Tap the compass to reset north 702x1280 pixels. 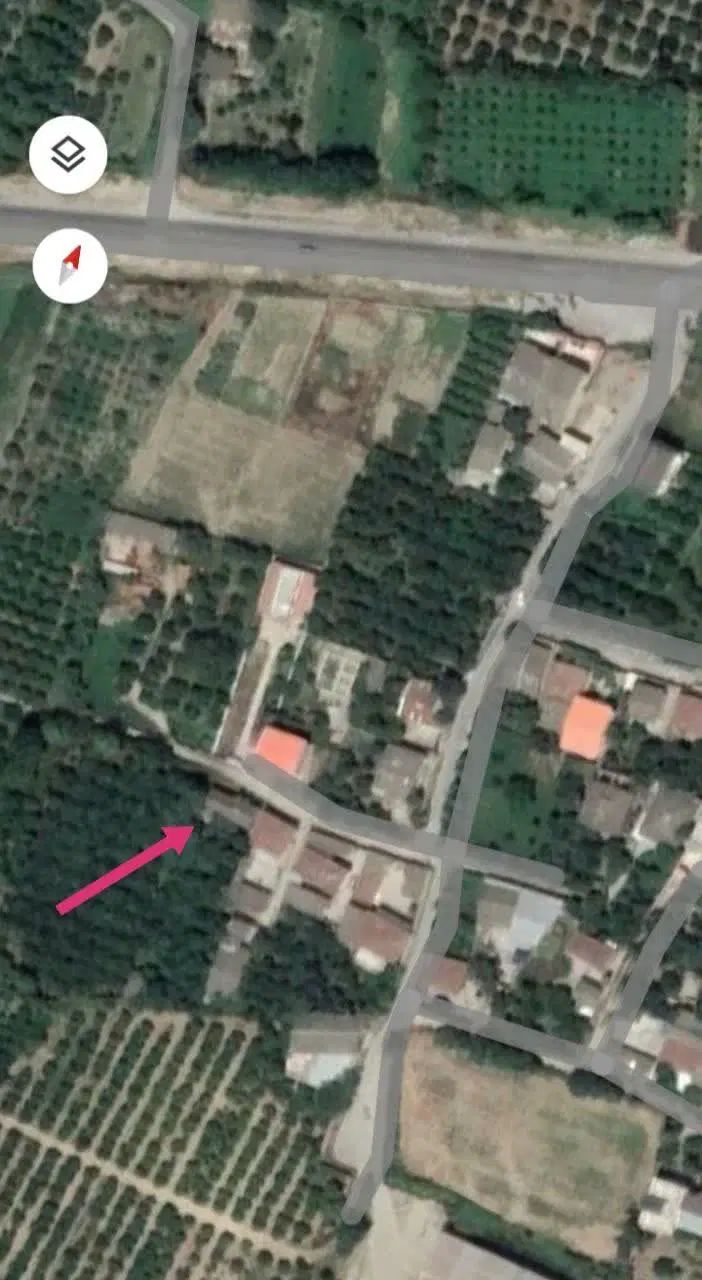[69, 266]
